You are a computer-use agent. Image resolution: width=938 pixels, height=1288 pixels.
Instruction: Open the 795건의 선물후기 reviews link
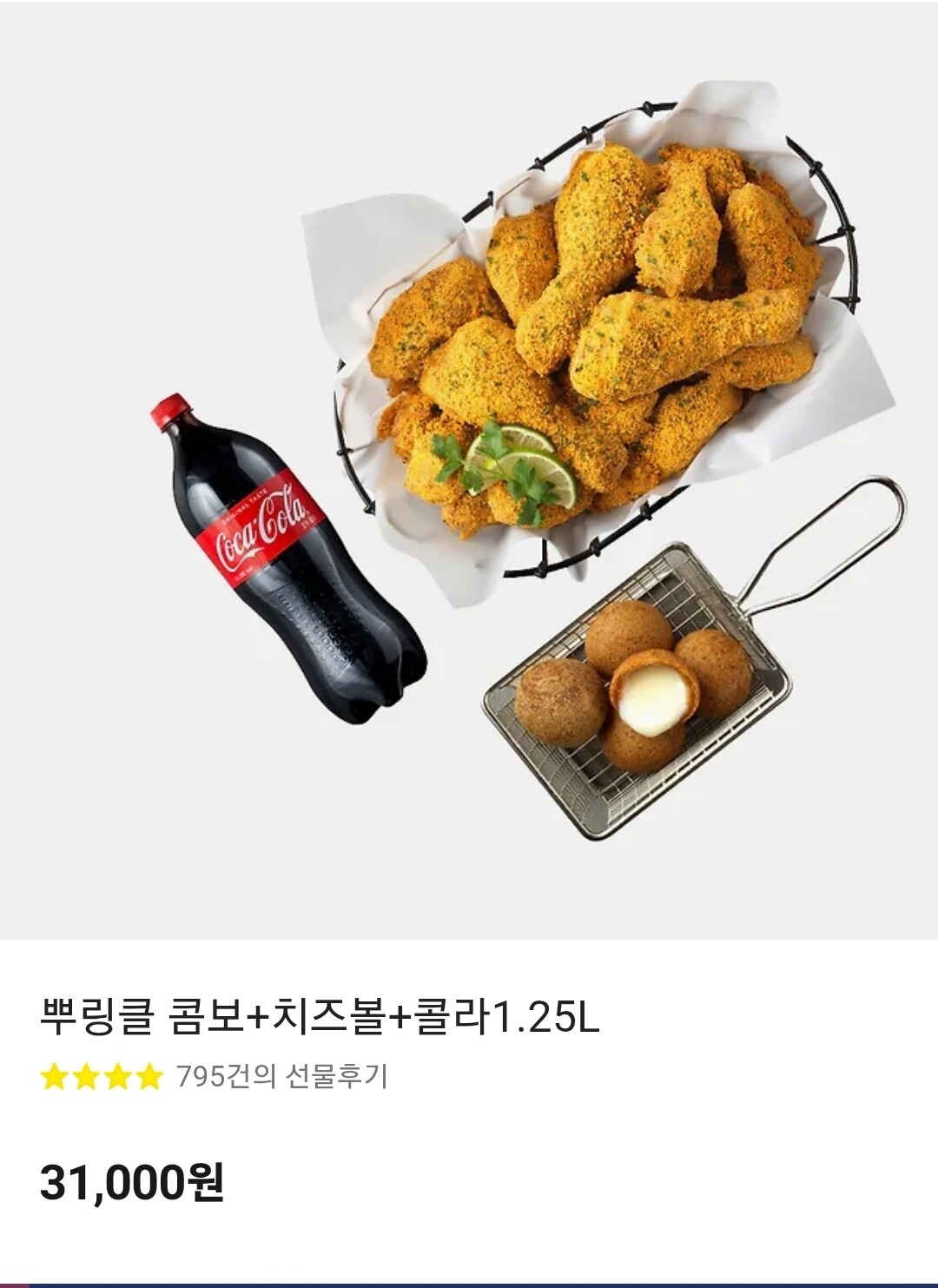[x=281, y=1077]
